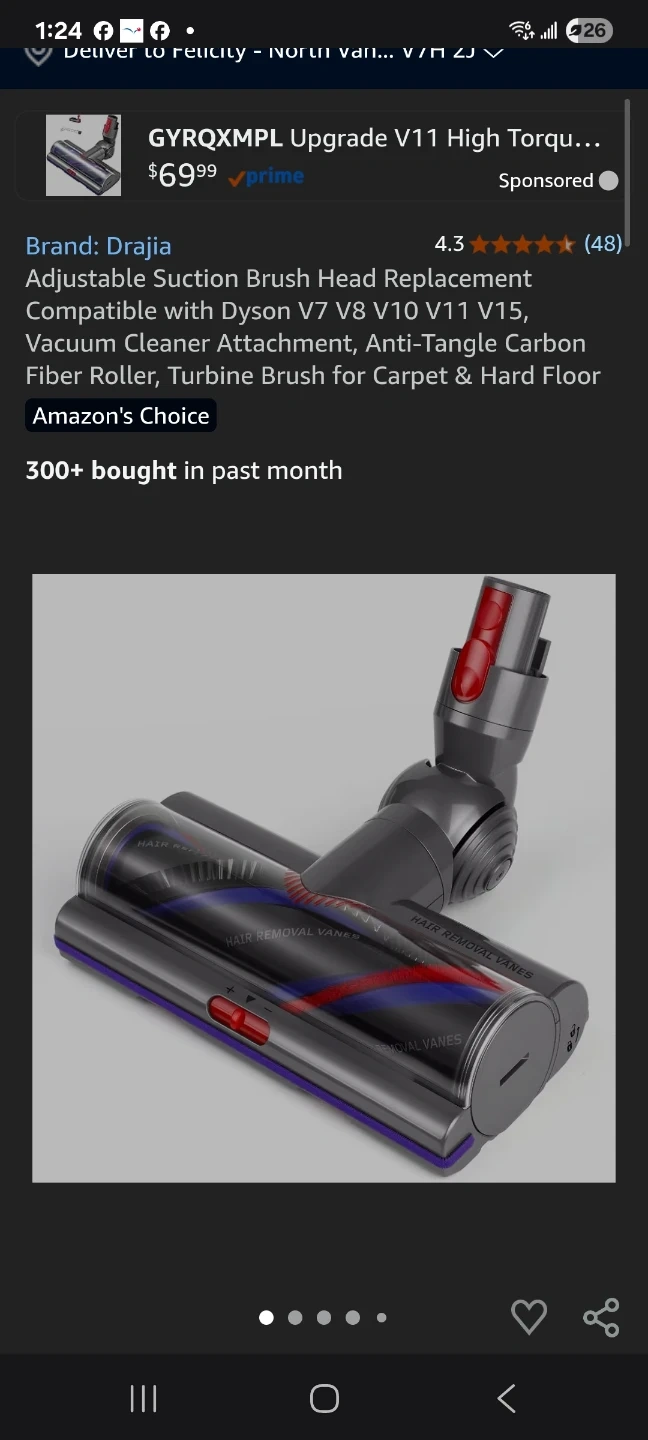Share this product listing
Image resolution: width=648 pixels, height=1440 pixels.
601,1317
